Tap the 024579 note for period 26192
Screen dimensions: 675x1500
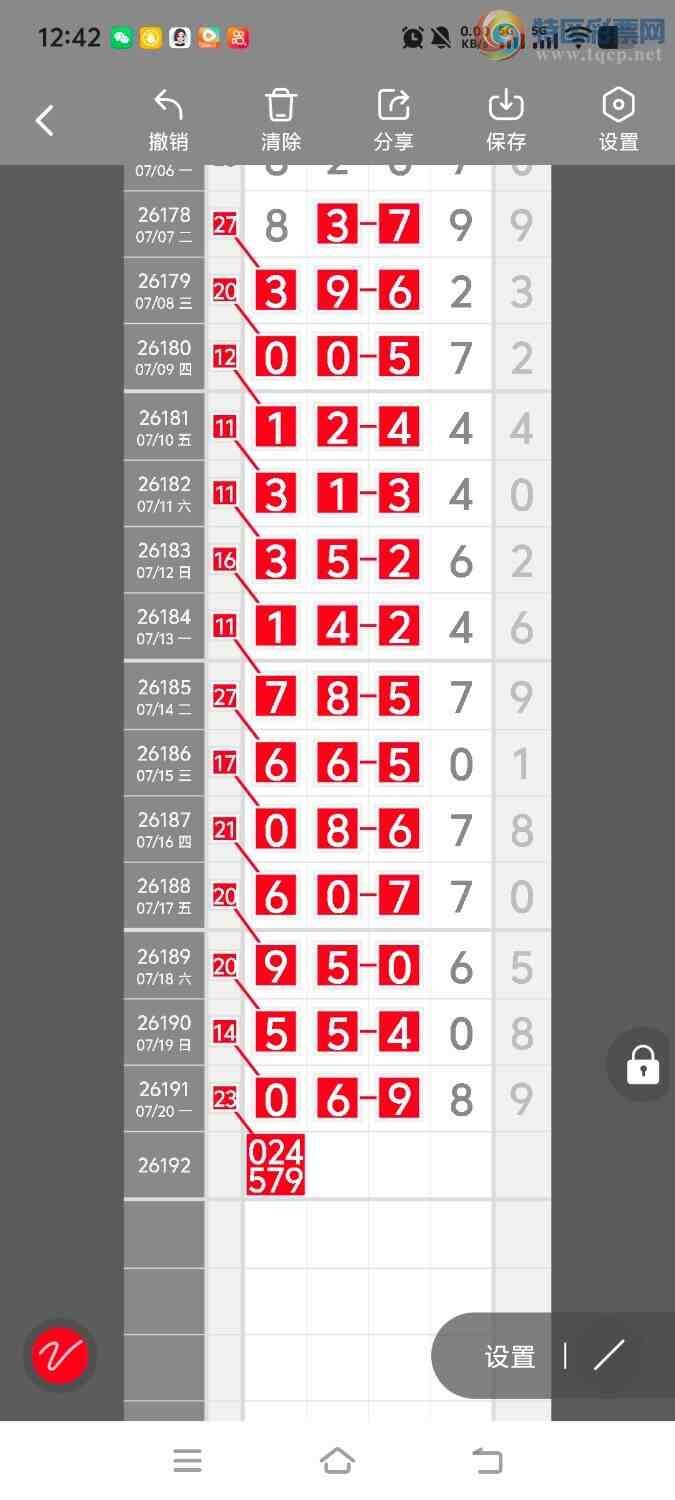pos(276,1165)
